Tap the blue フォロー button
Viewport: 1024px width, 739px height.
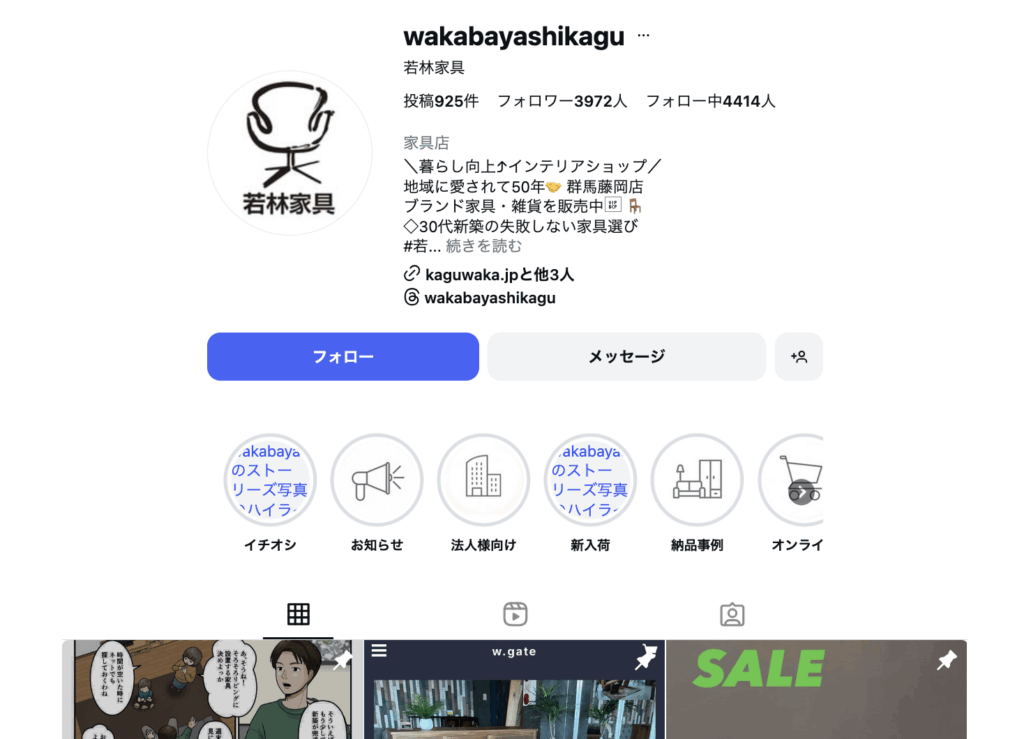coord(343,357)
